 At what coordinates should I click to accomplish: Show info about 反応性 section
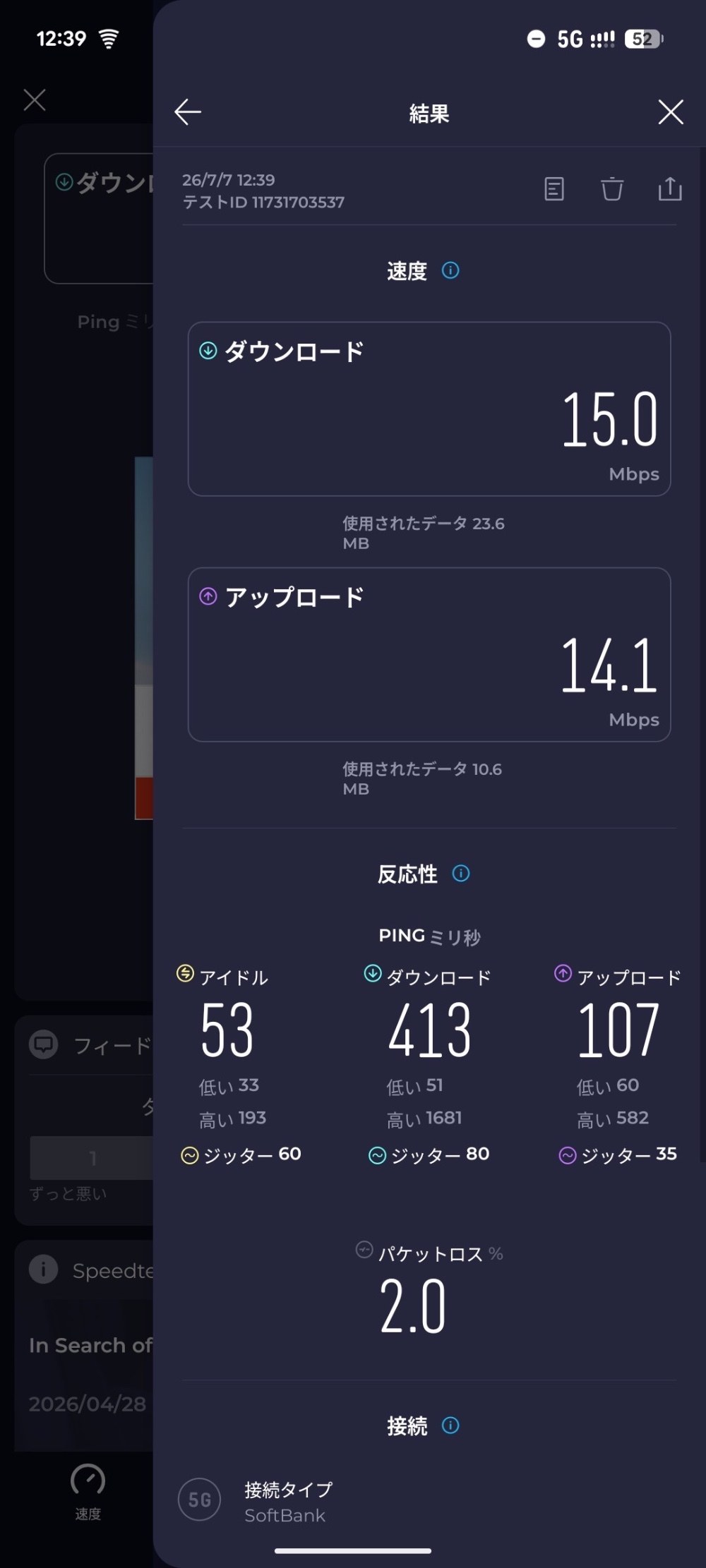click(x=461, y=874)
